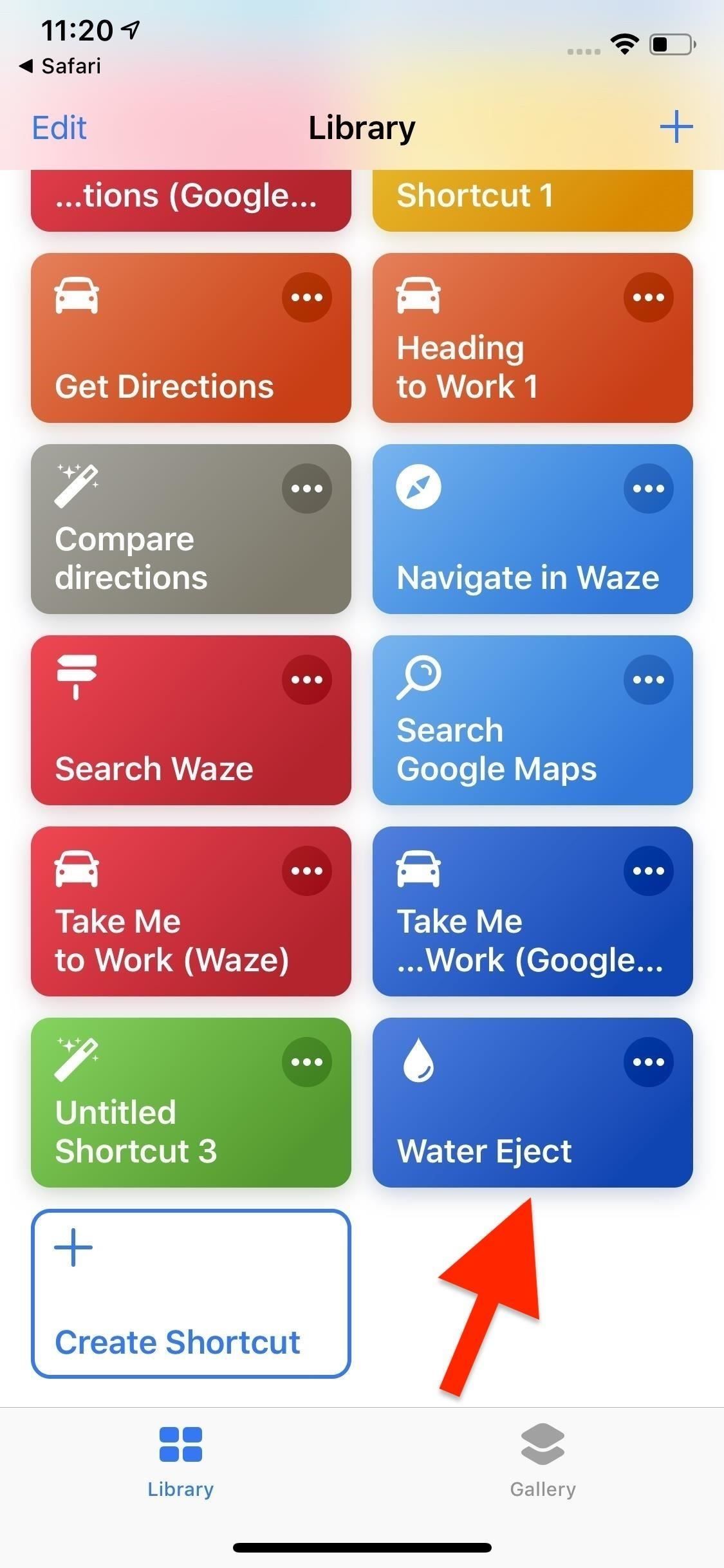
Task: Select the car icon on Heading to Work 1
Action: coord(418,297)
